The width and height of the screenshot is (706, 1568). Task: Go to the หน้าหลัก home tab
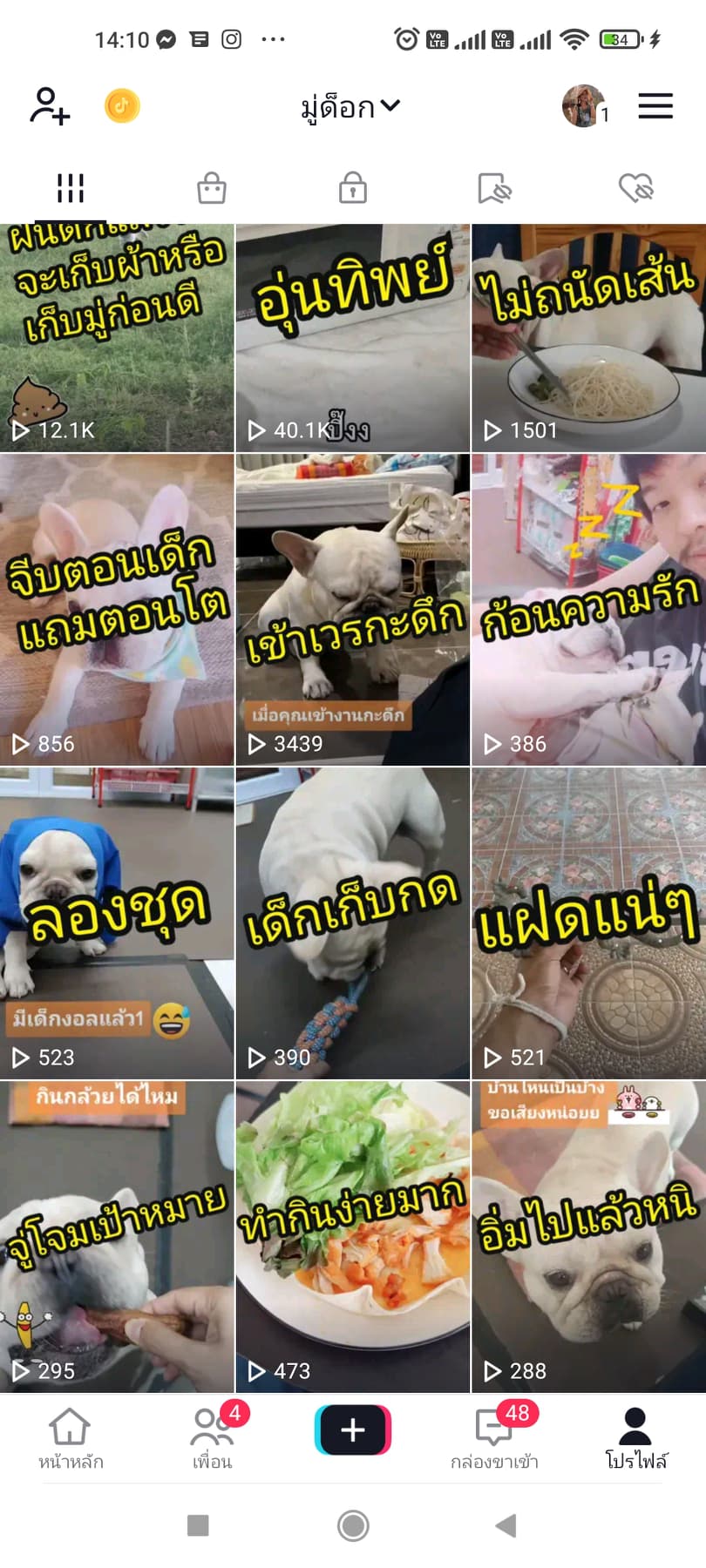[71, 1439]
